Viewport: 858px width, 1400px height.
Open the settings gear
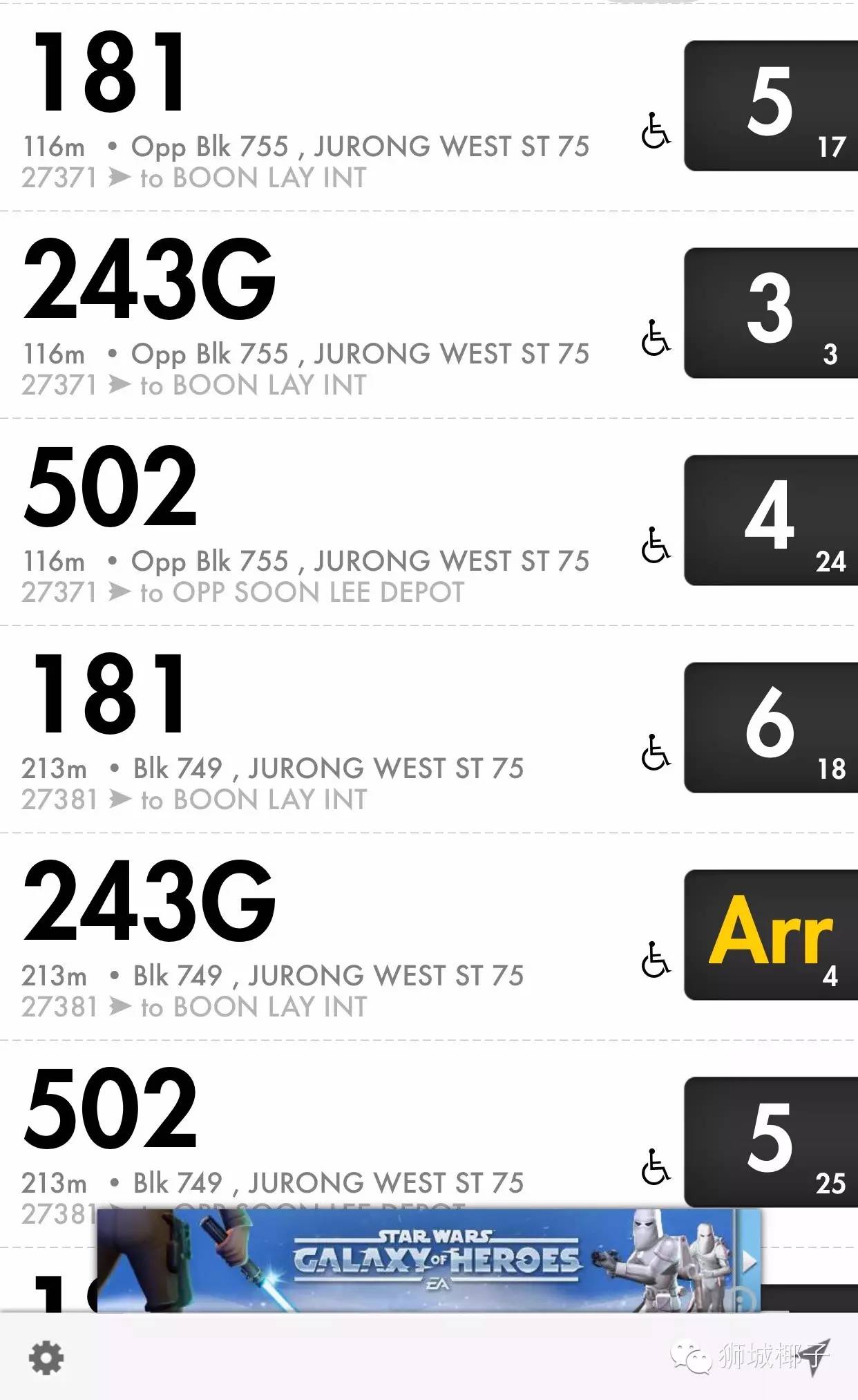point(46,1358)
